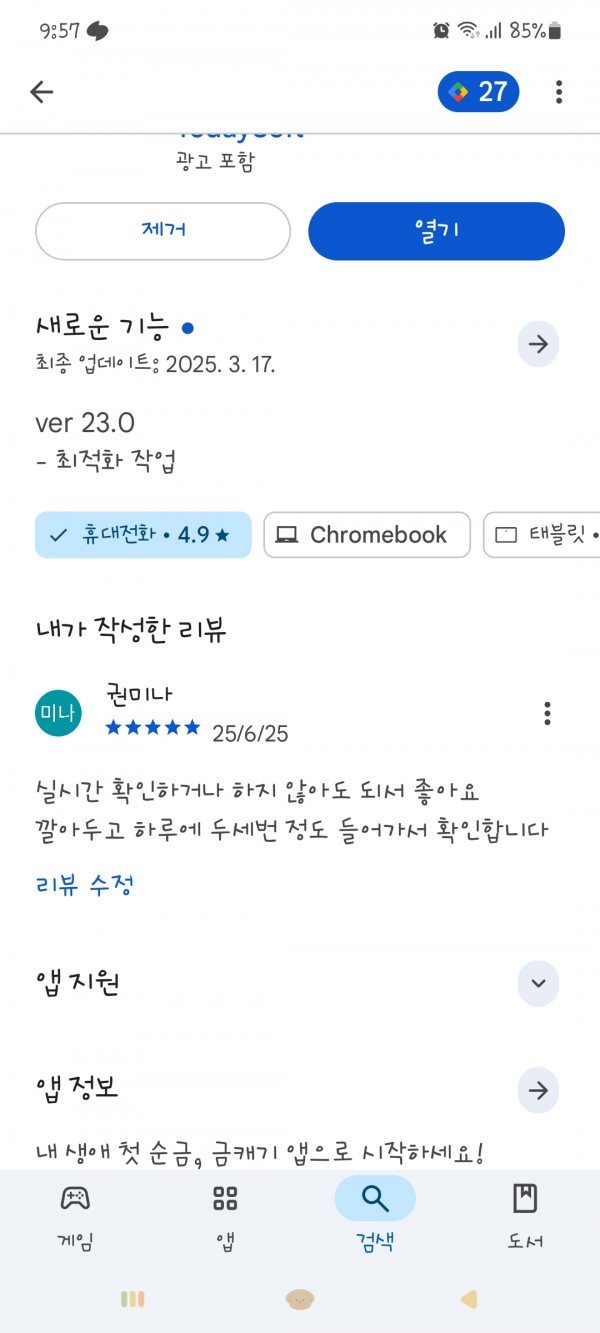The width and height of the screenshot is (600, 1333).
Task: Go back with the top-left arrow
Action: pyautogui.click(x=41, y=92)
